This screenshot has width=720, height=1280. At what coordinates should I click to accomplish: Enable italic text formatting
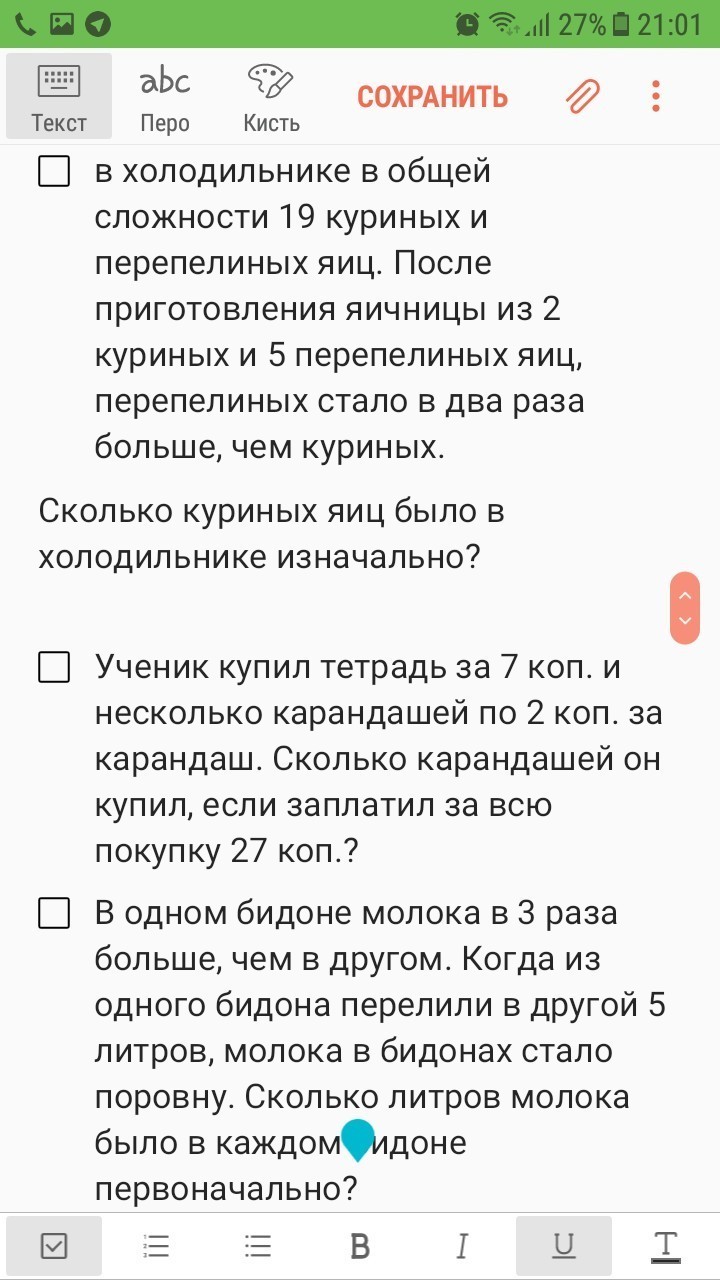(462, 1246)
